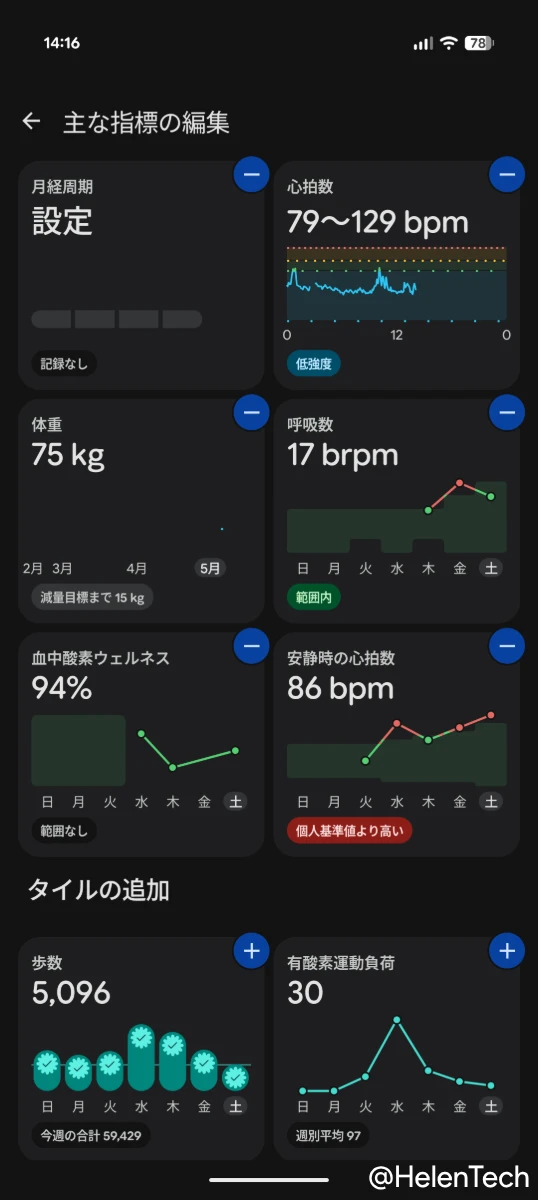Go back from 主な指標の編集
538x1200 pixels.
tap(31, 121)
